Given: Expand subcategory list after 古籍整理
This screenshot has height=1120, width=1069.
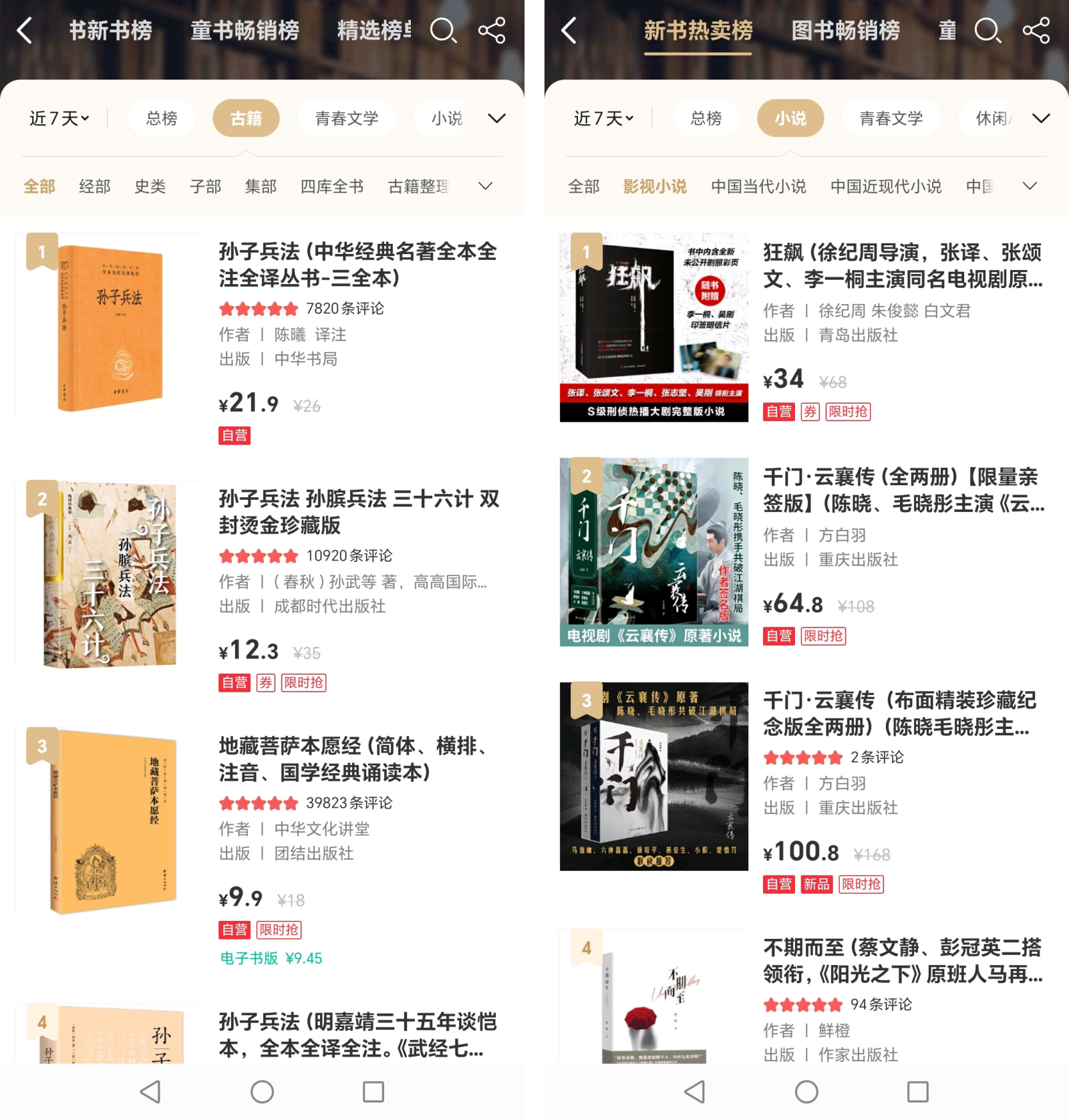Looking at the screenshot, I should (x=486, y=186).
